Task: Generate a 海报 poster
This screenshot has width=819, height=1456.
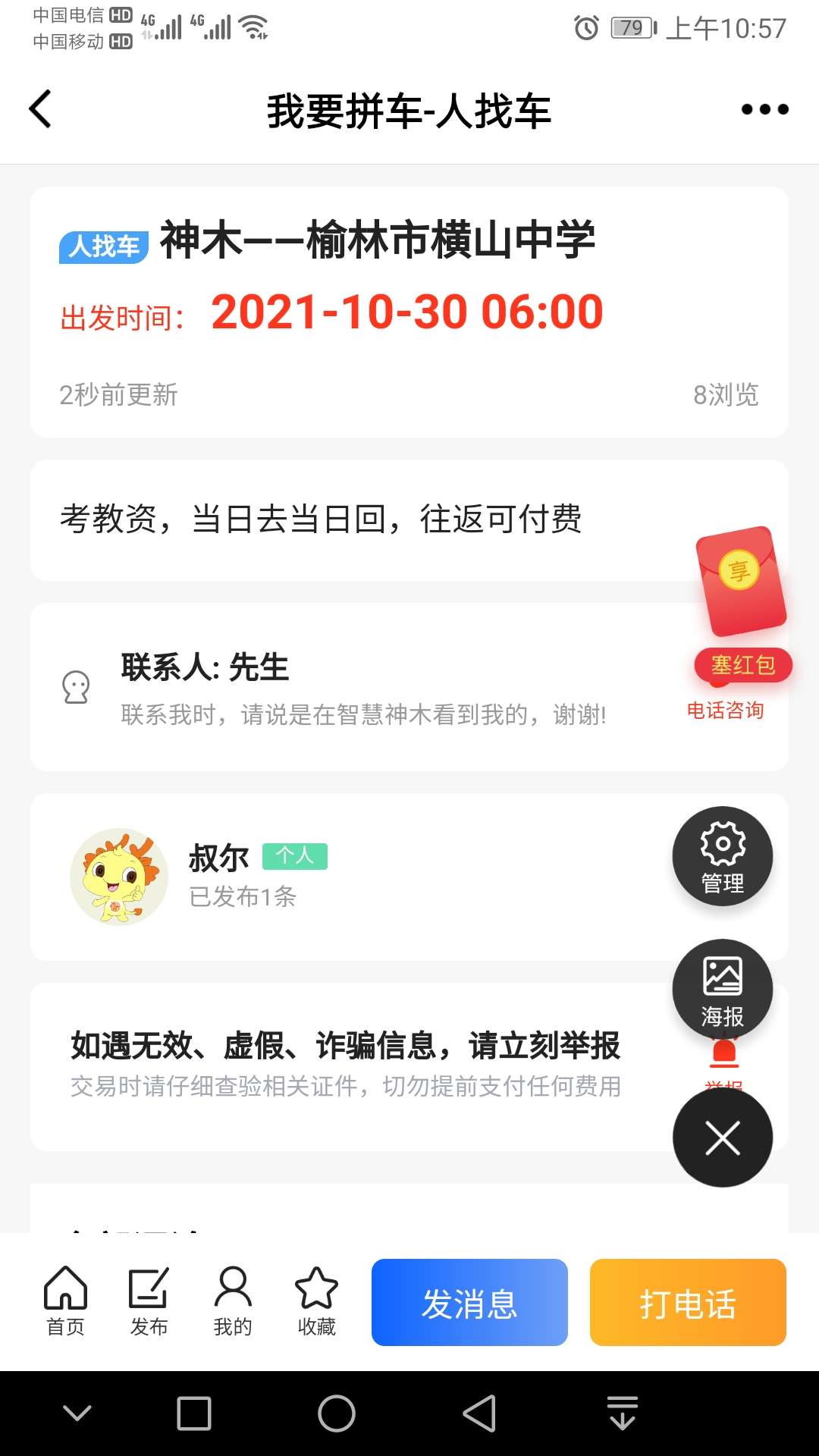Action: [x=722, y=988]
